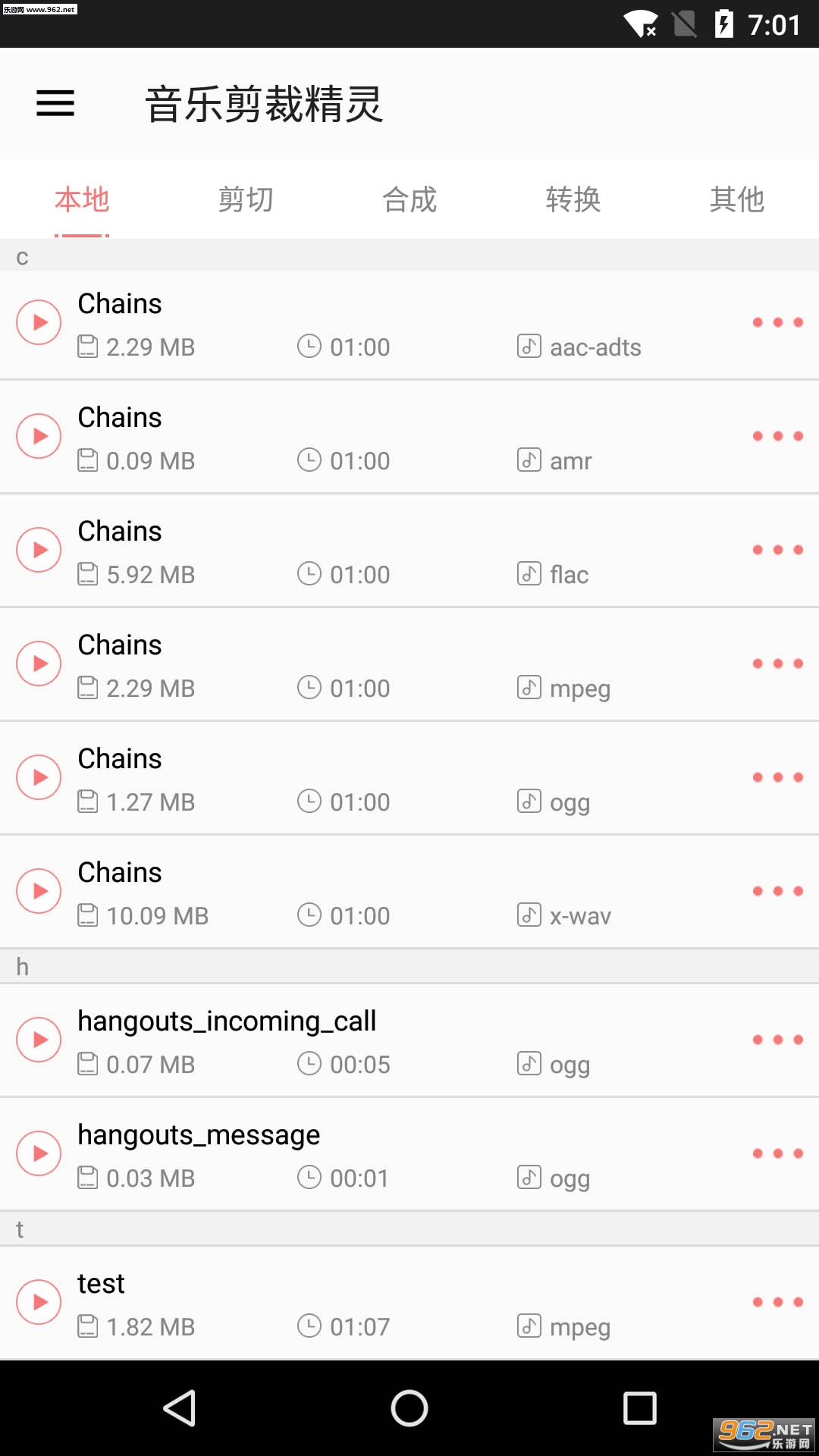Image resolution: width=819 pixels, height=1456 pixels.
Task: Open more options for hangouts_message
Action: (777, 1153)
